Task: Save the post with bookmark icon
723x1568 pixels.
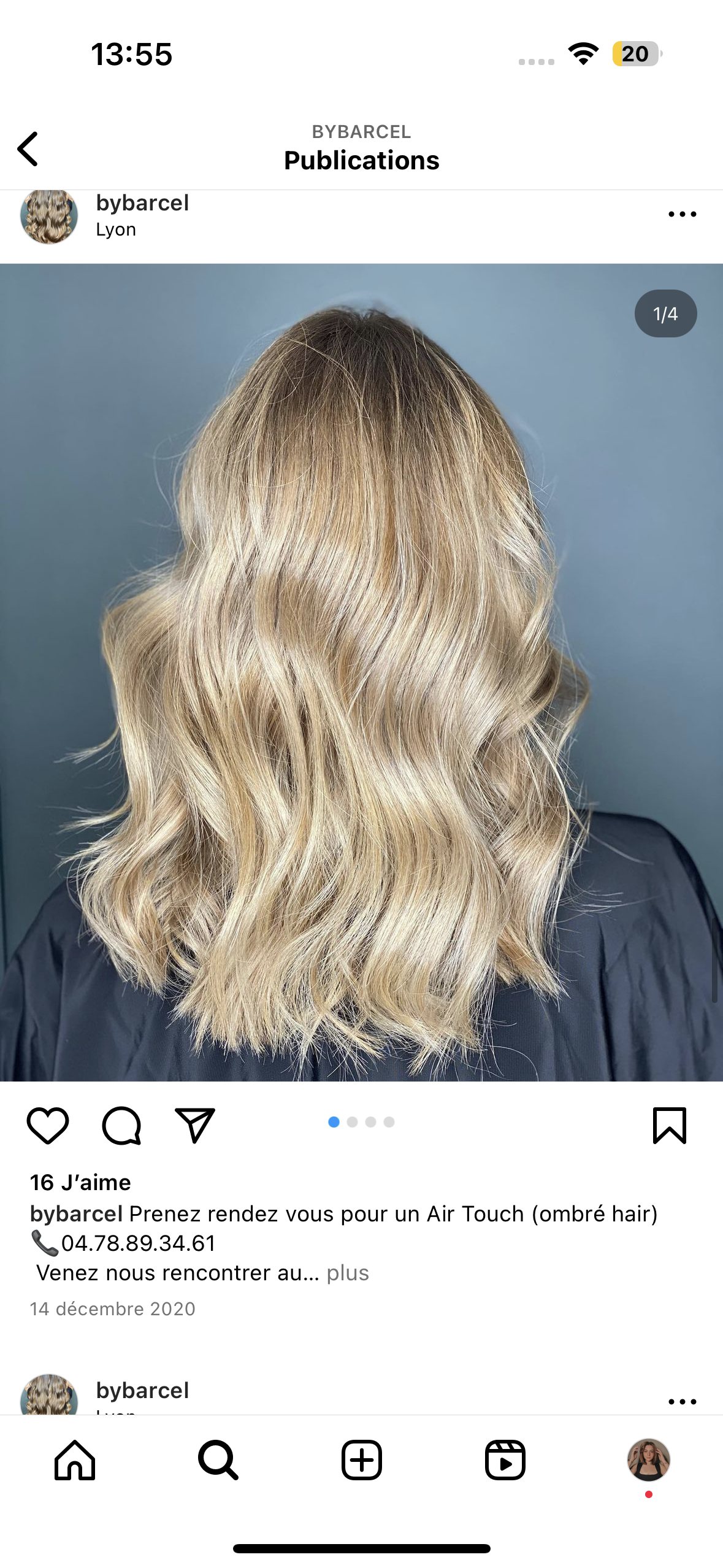Action: tap(669, 1125)
